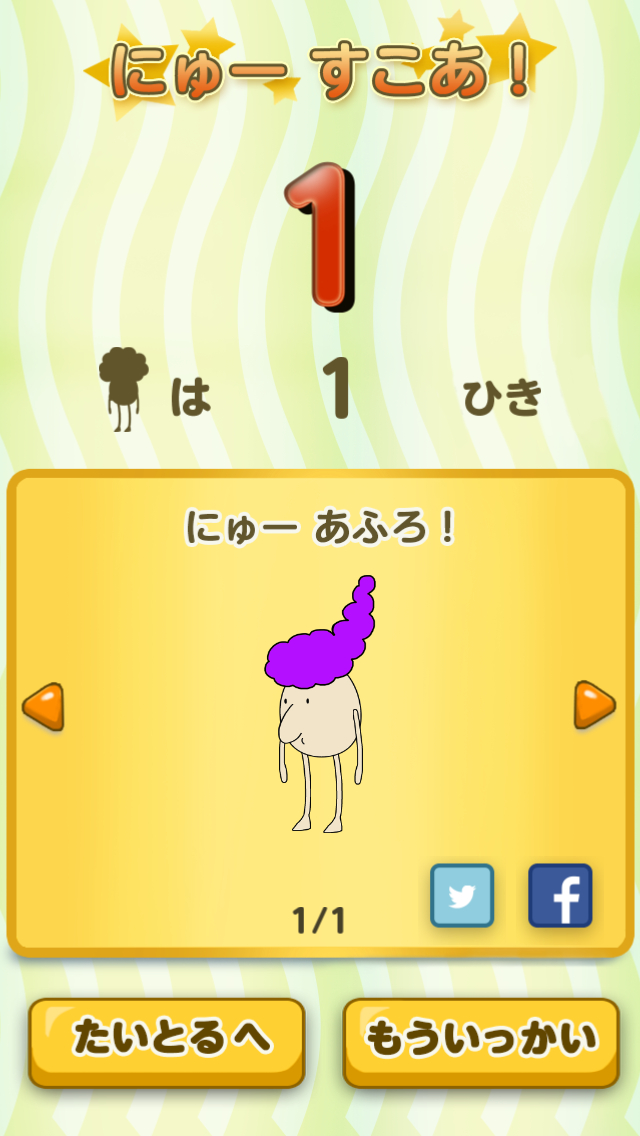Show the previous character with left arrow
The image size is (640, 1136).
(x=43, y=707)
